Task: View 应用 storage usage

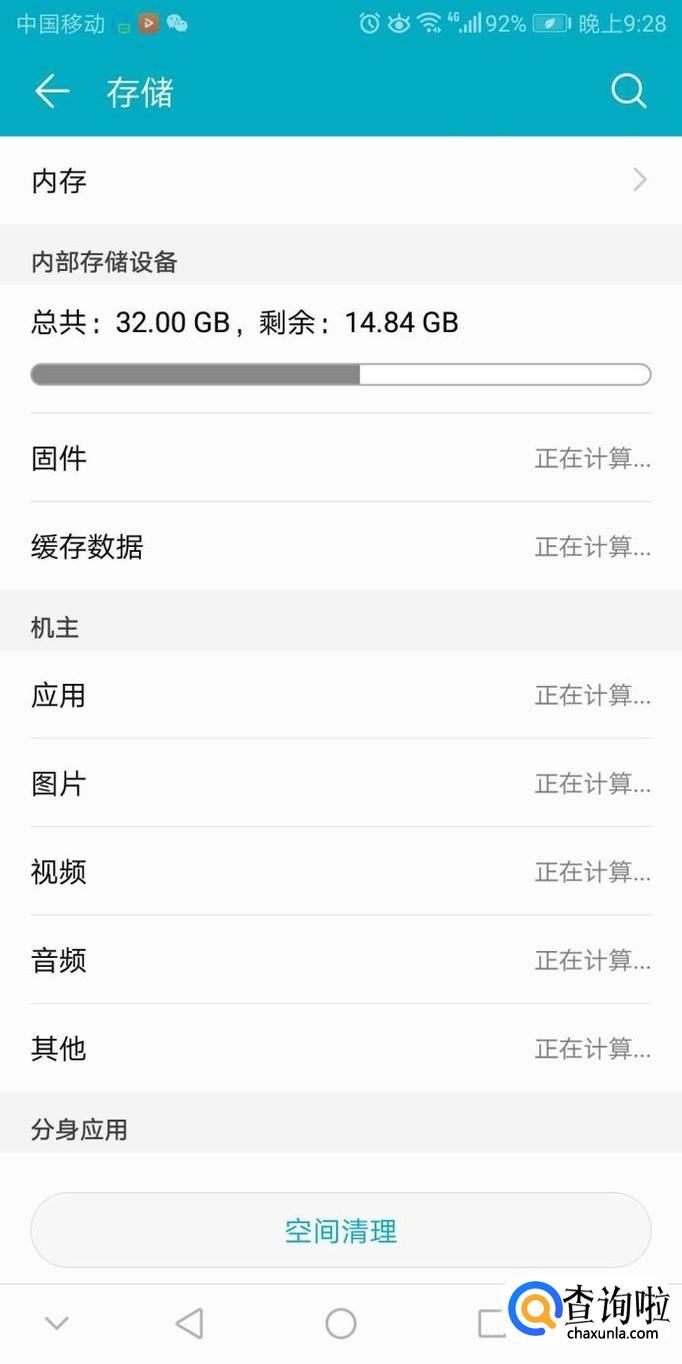Action: click(340, 695)
